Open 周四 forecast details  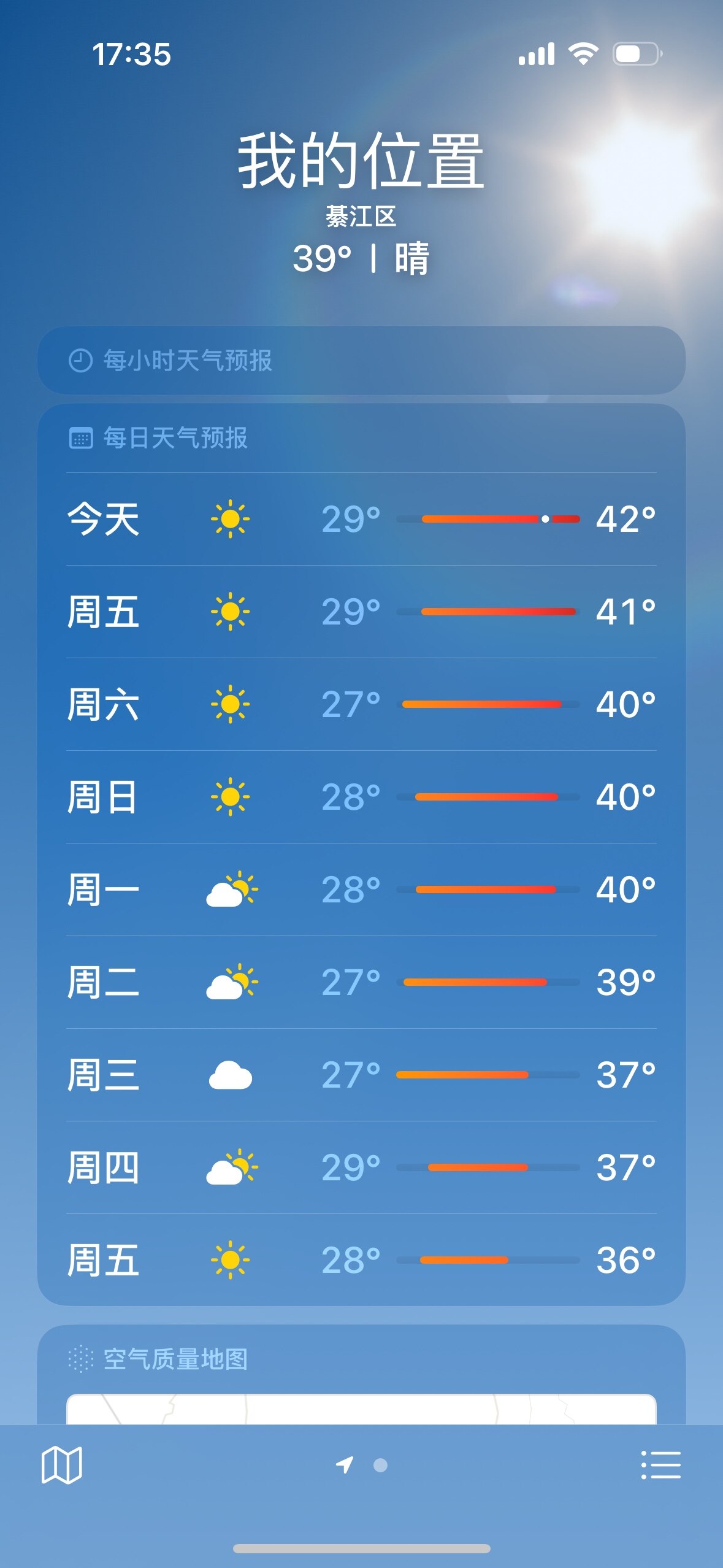tap(361, 1167)
